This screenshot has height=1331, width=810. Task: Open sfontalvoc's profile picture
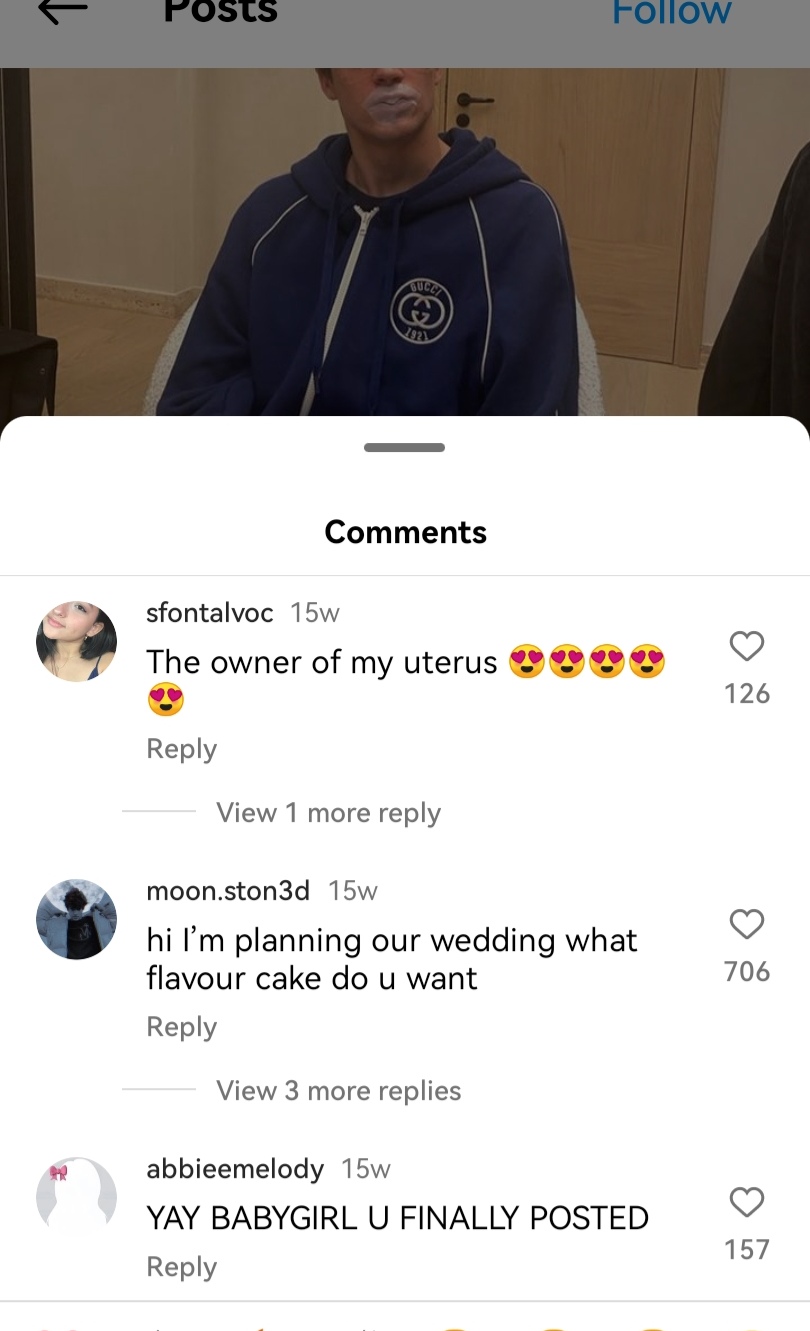tap(77, 641)
